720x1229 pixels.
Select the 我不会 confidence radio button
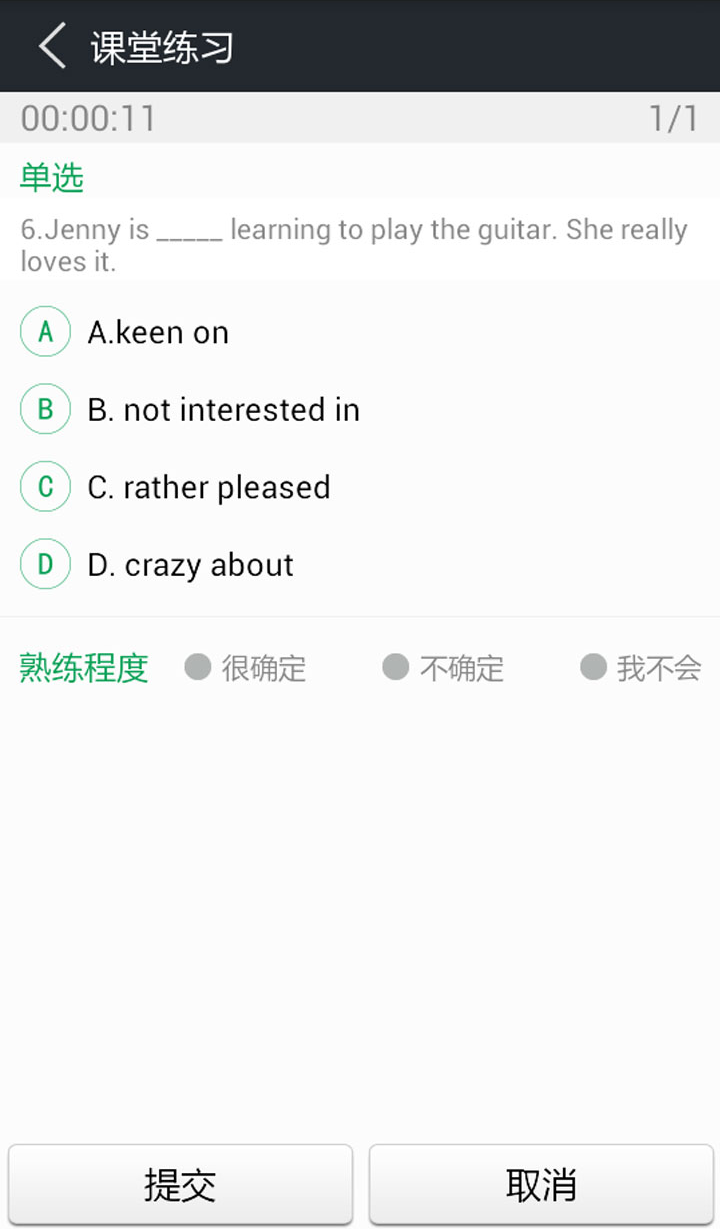point(592,666)
